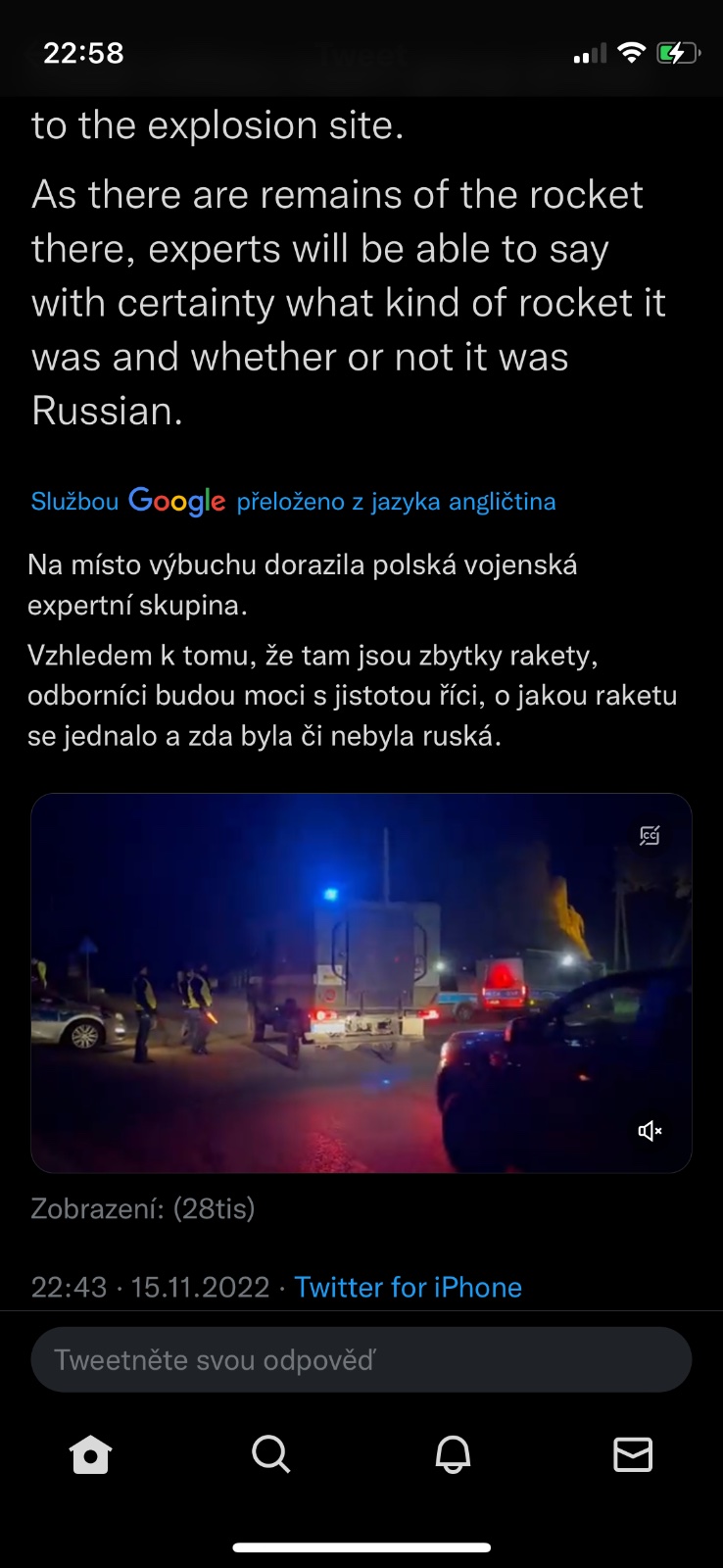
Task: Open the notifications bell tab
Action: point(453,1454)
